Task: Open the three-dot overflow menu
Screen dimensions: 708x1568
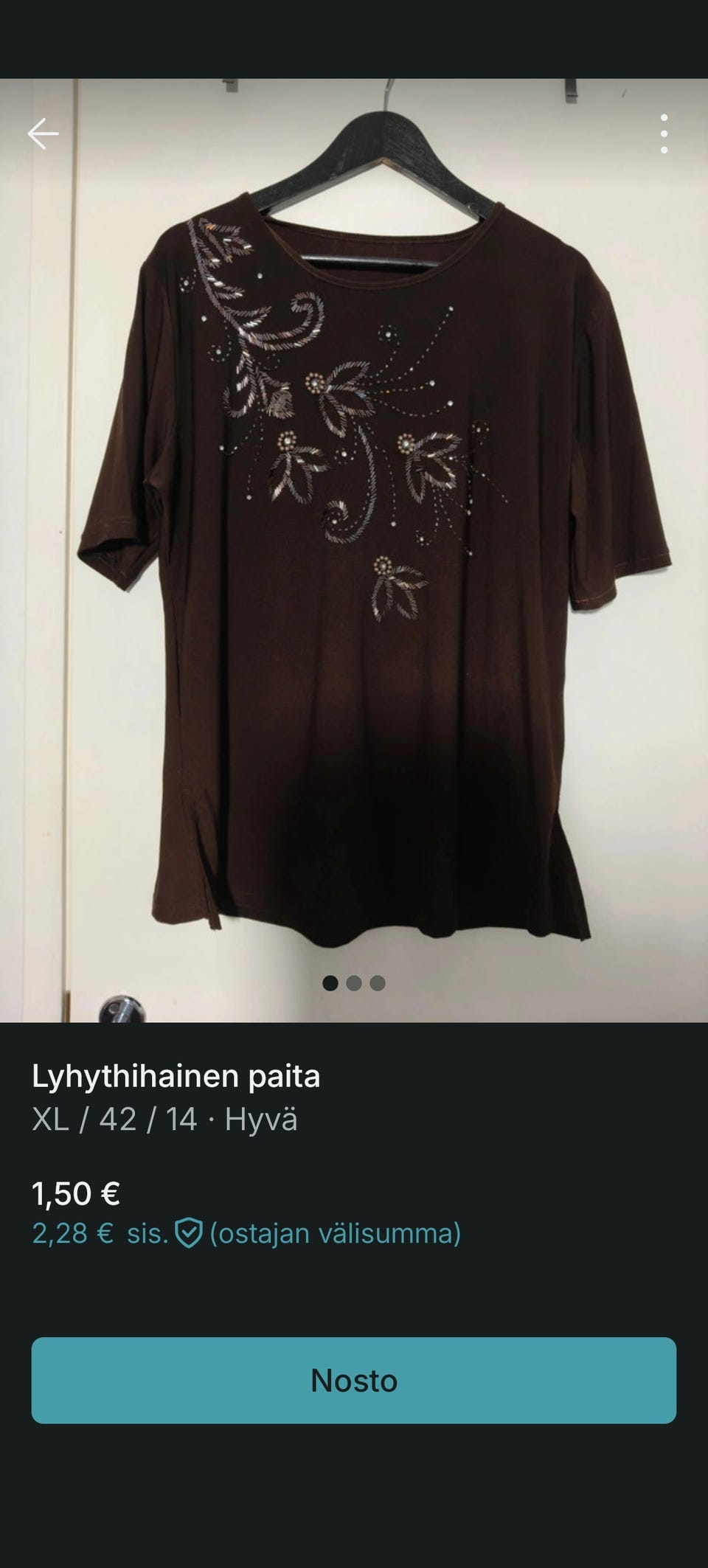Action: (664, 133)
